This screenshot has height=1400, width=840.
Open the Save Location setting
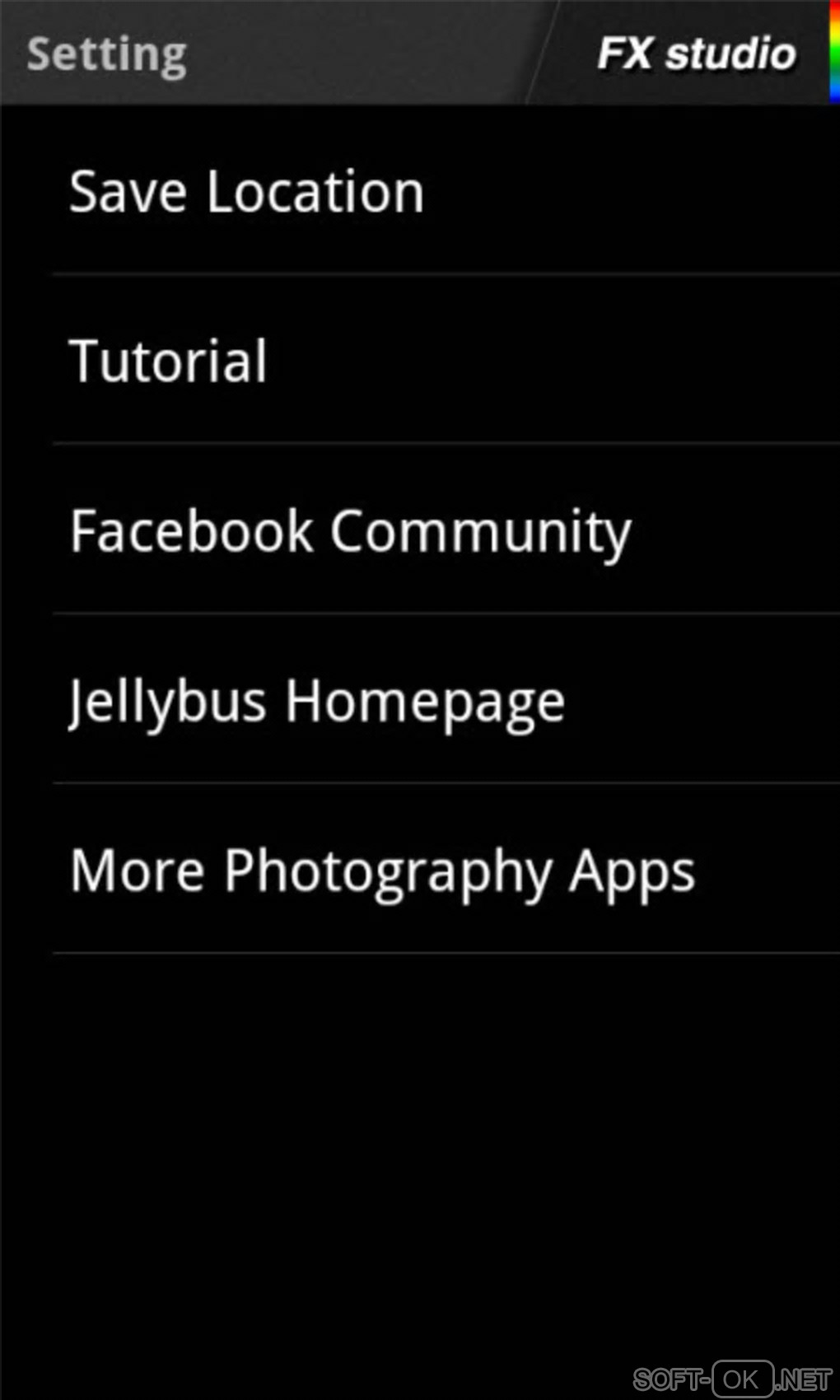tap(247, 191)
